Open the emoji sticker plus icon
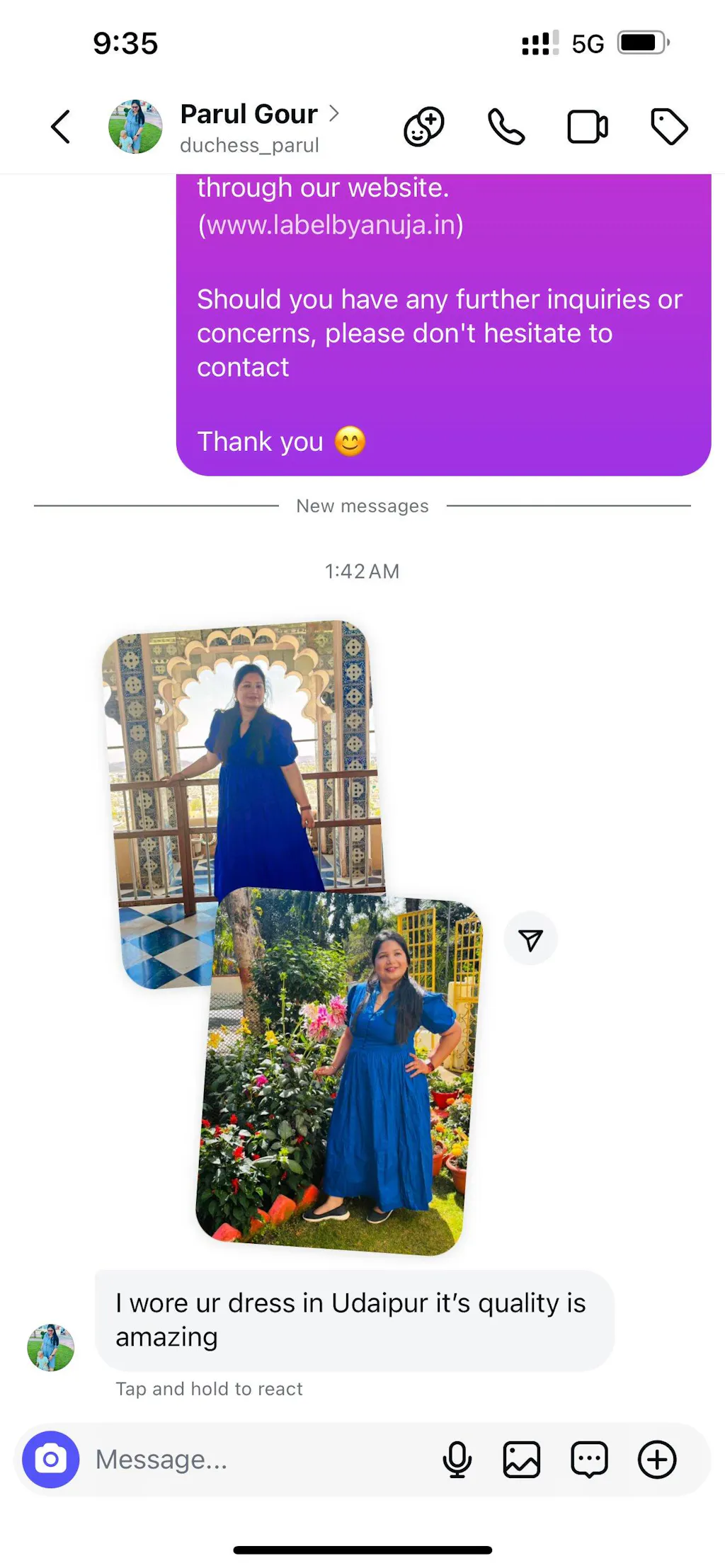 pos(424,127)
